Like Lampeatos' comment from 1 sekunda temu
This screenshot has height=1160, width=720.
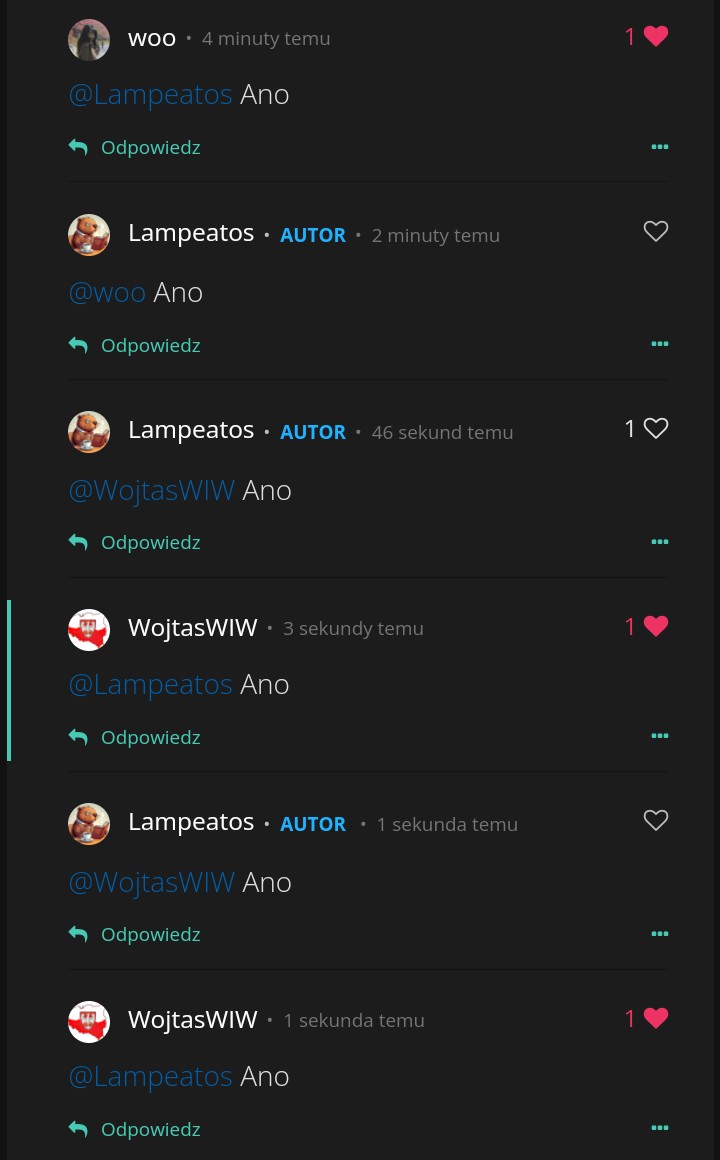(655, 821)
